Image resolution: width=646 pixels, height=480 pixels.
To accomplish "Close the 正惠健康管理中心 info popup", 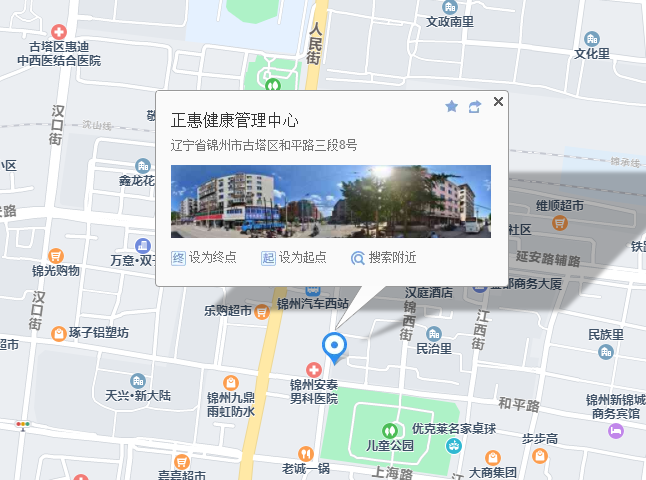I will click(499, 100).
